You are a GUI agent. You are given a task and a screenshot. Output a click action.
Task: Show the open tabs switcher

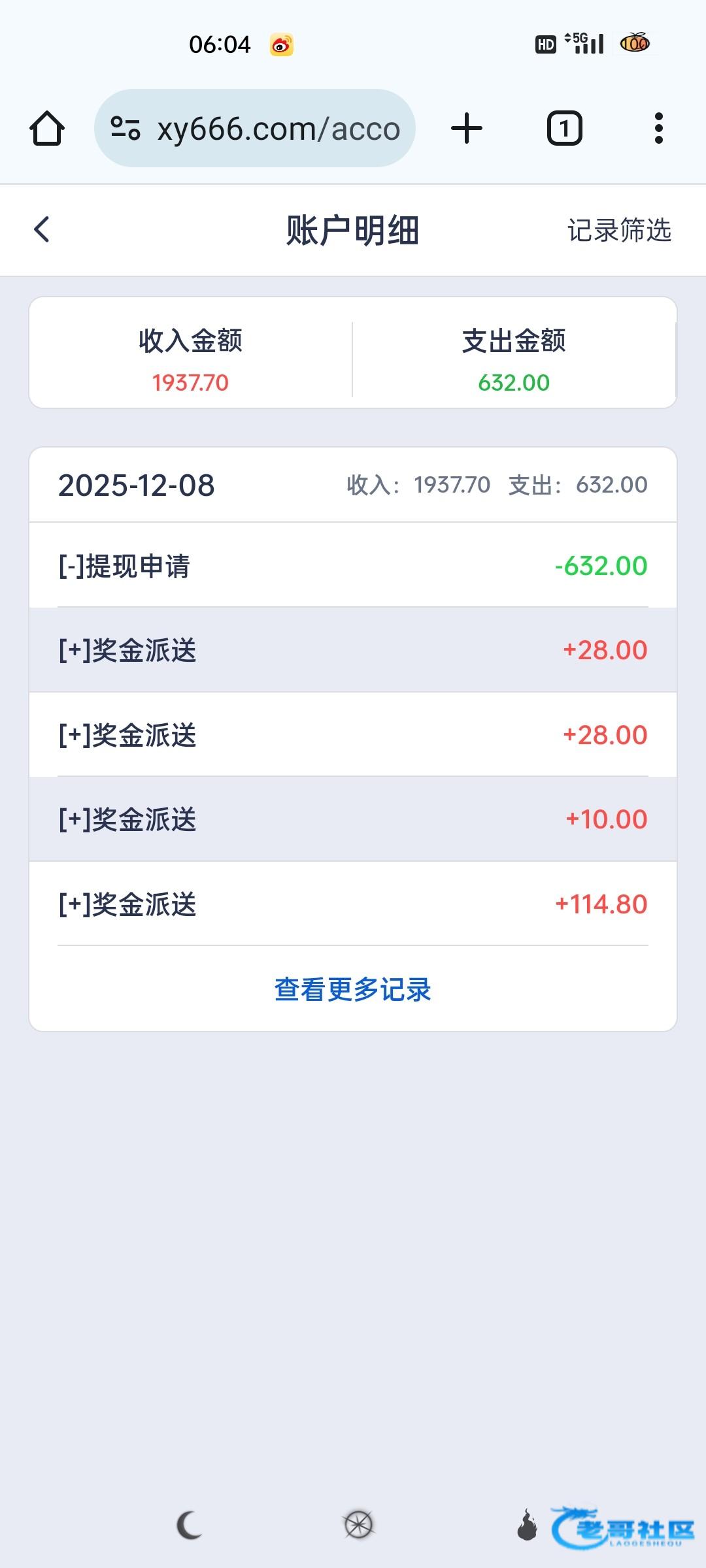[x=564, y=128]
